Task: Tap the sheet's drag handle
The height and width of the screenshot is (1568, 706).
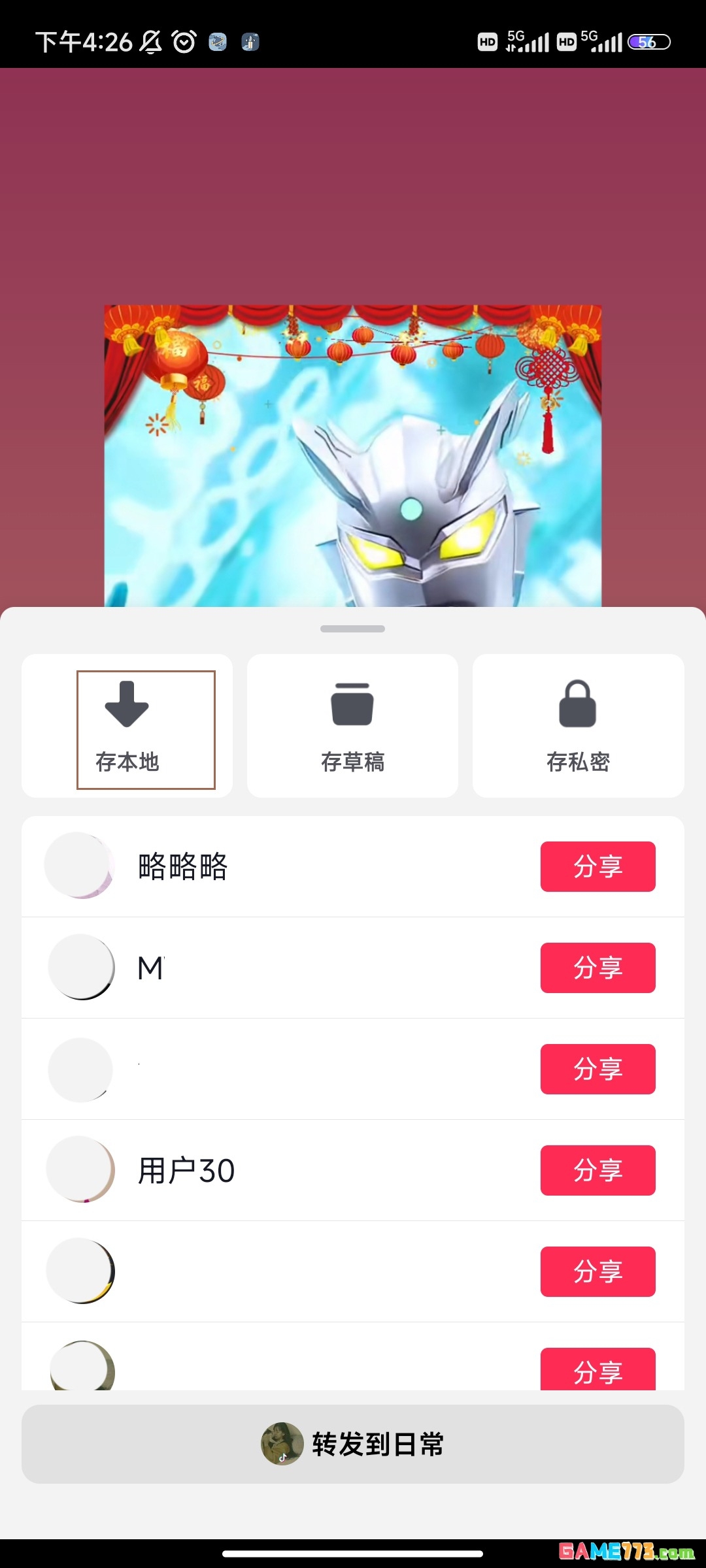Action: point(352,629)
